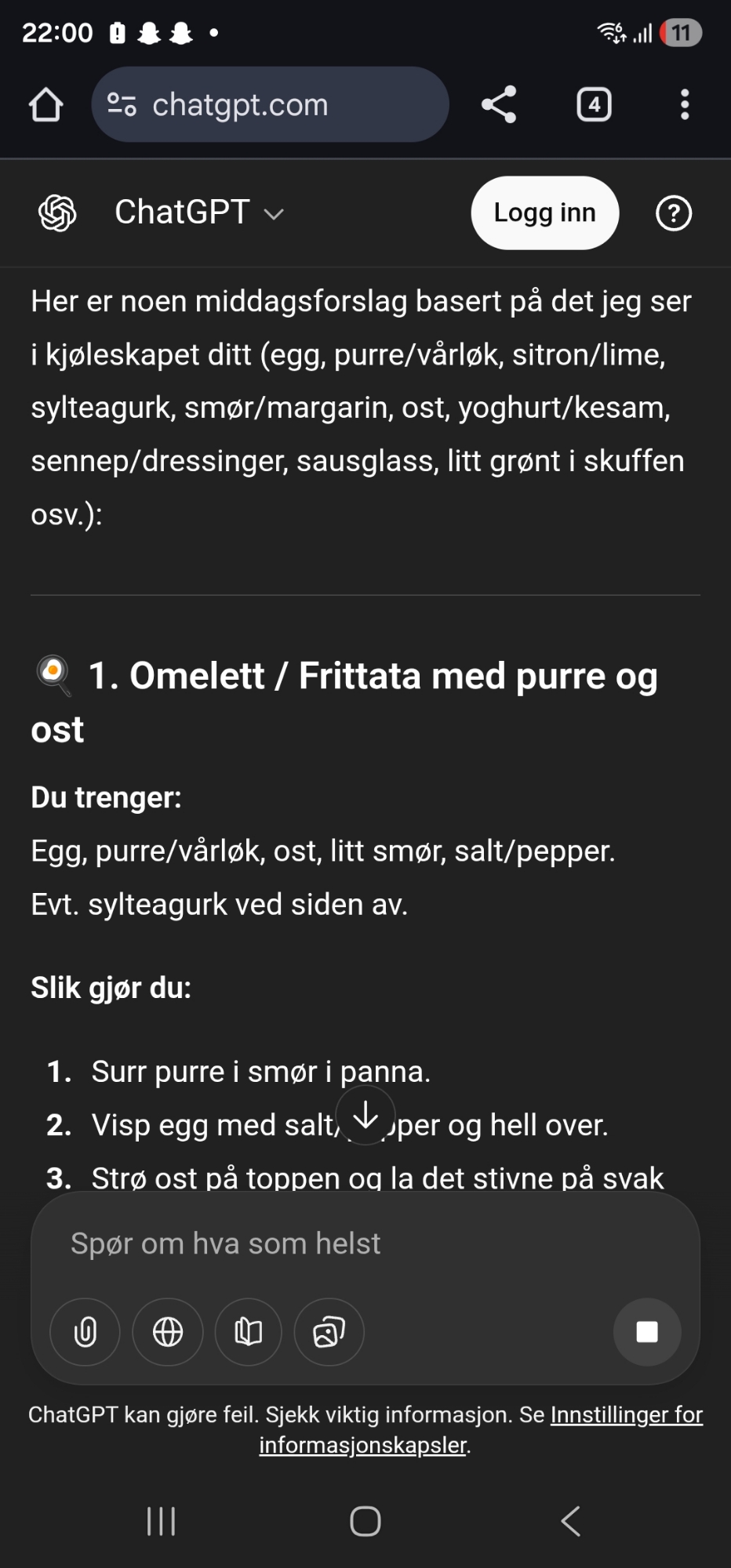Show recent apps from navigation bar
This screenshot has width=731, height=1568.
coord(161,1521)
